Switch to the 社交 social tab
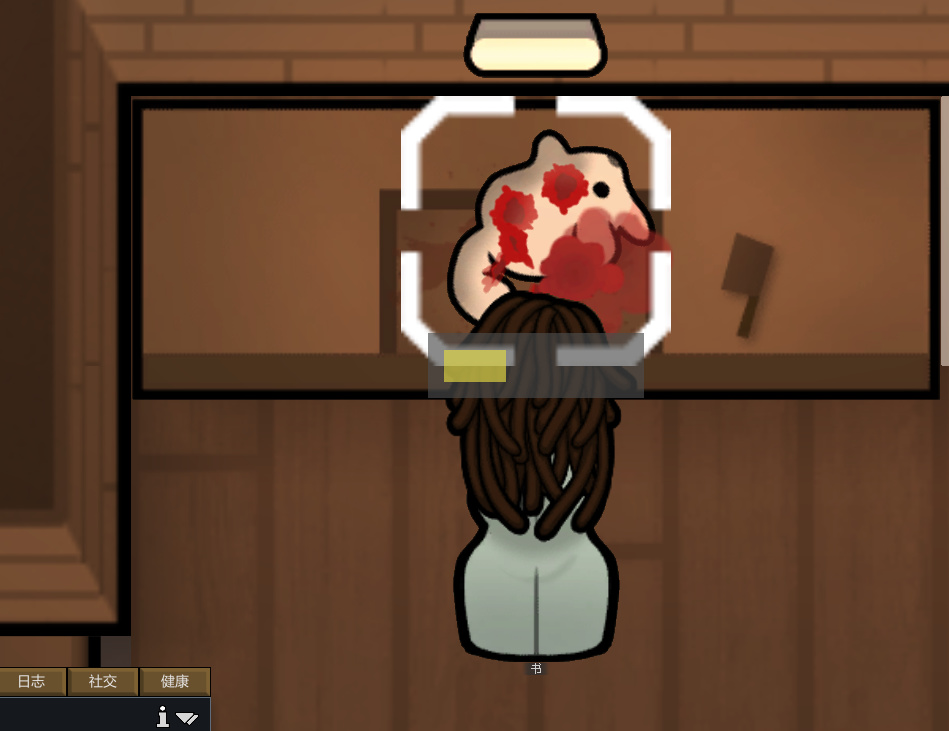The height and width of the screenshot is (731, 949). 103,682
